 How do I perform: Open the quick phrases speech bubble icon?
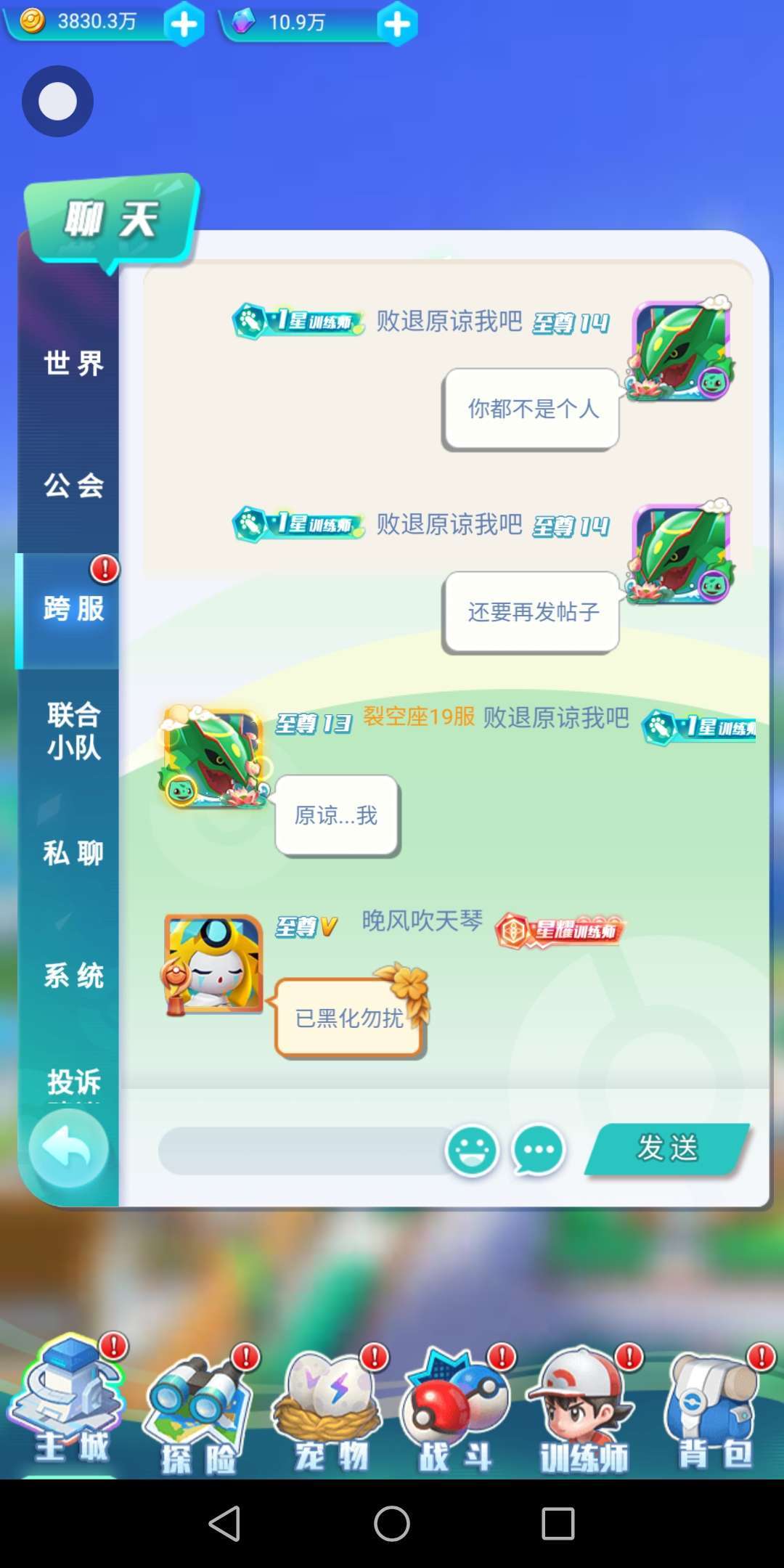538,1151
